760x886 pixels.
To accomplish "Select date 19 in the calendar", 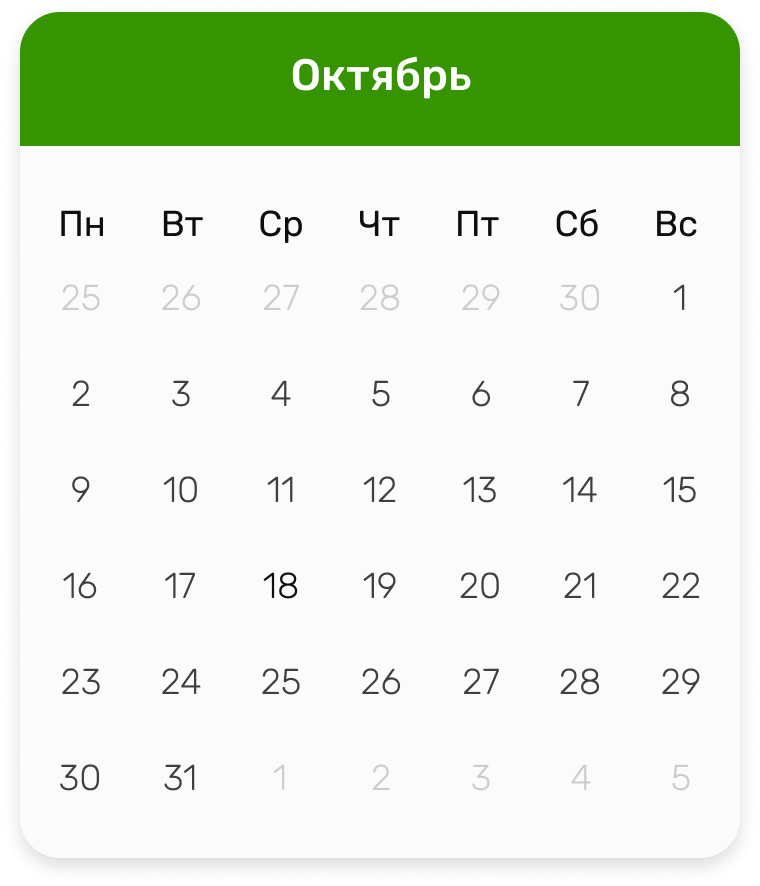I will pos(380,586).
